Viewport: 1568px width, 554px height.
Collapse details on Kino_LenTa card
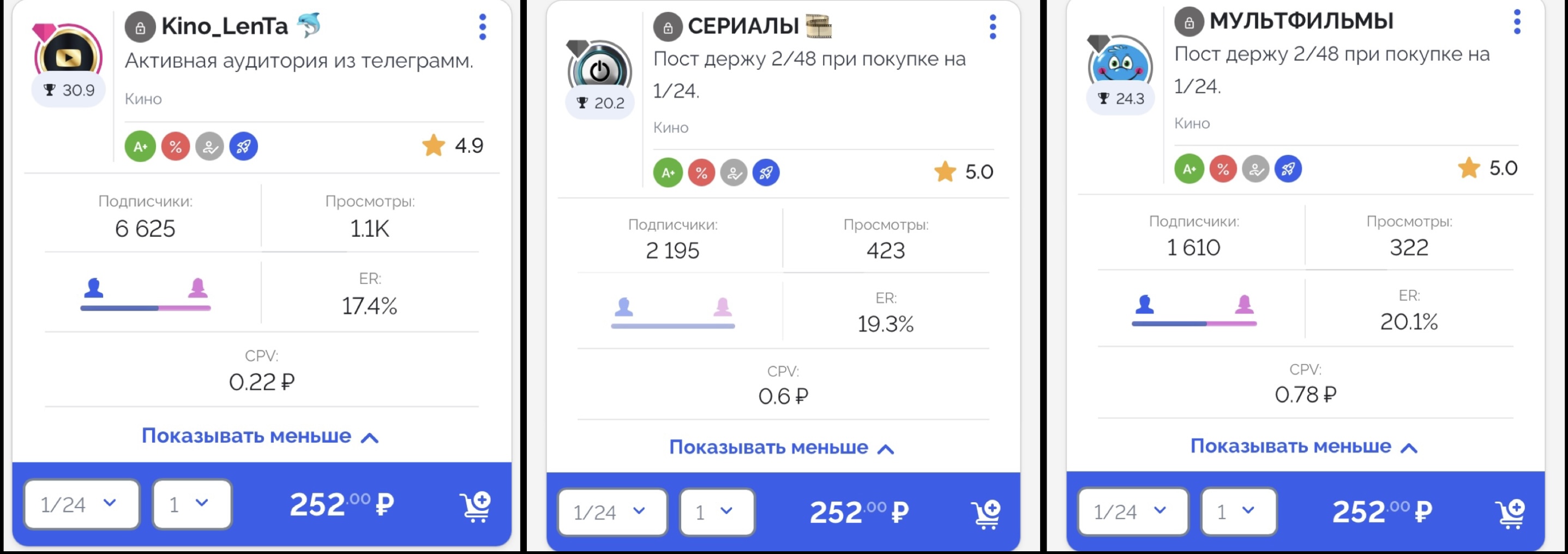260,436
